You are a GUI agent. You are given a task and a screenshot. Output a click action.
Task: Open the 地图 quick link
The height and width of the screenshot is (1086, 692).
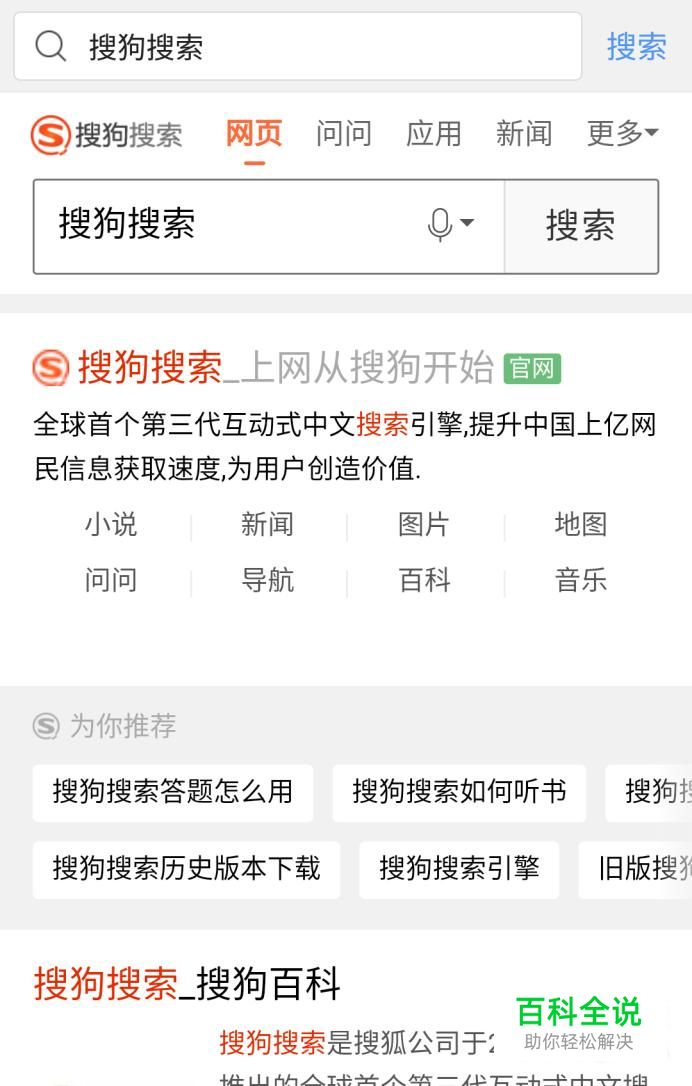[581, 525]
